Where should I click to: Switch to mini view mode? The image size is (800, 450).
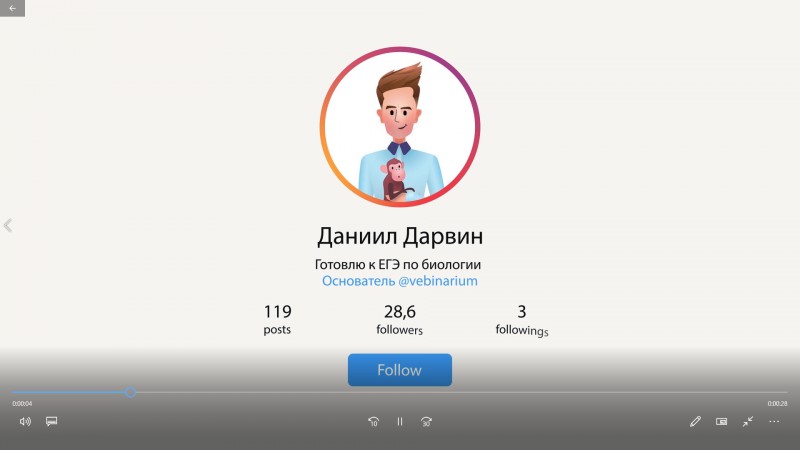pyautogui.click(x=721, y=421)
